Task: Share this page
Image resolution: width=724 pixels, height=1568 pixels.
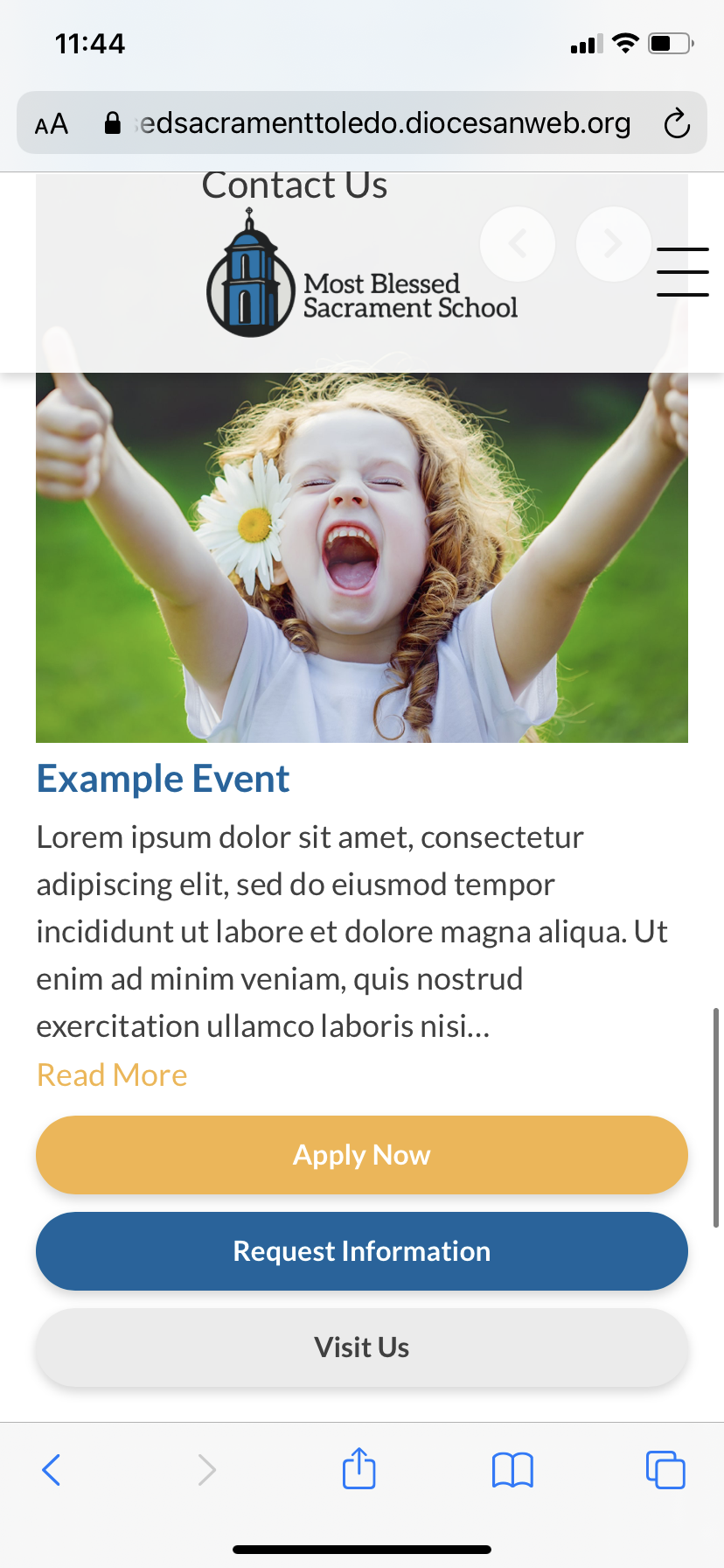Action: (x=359, y=1468)
